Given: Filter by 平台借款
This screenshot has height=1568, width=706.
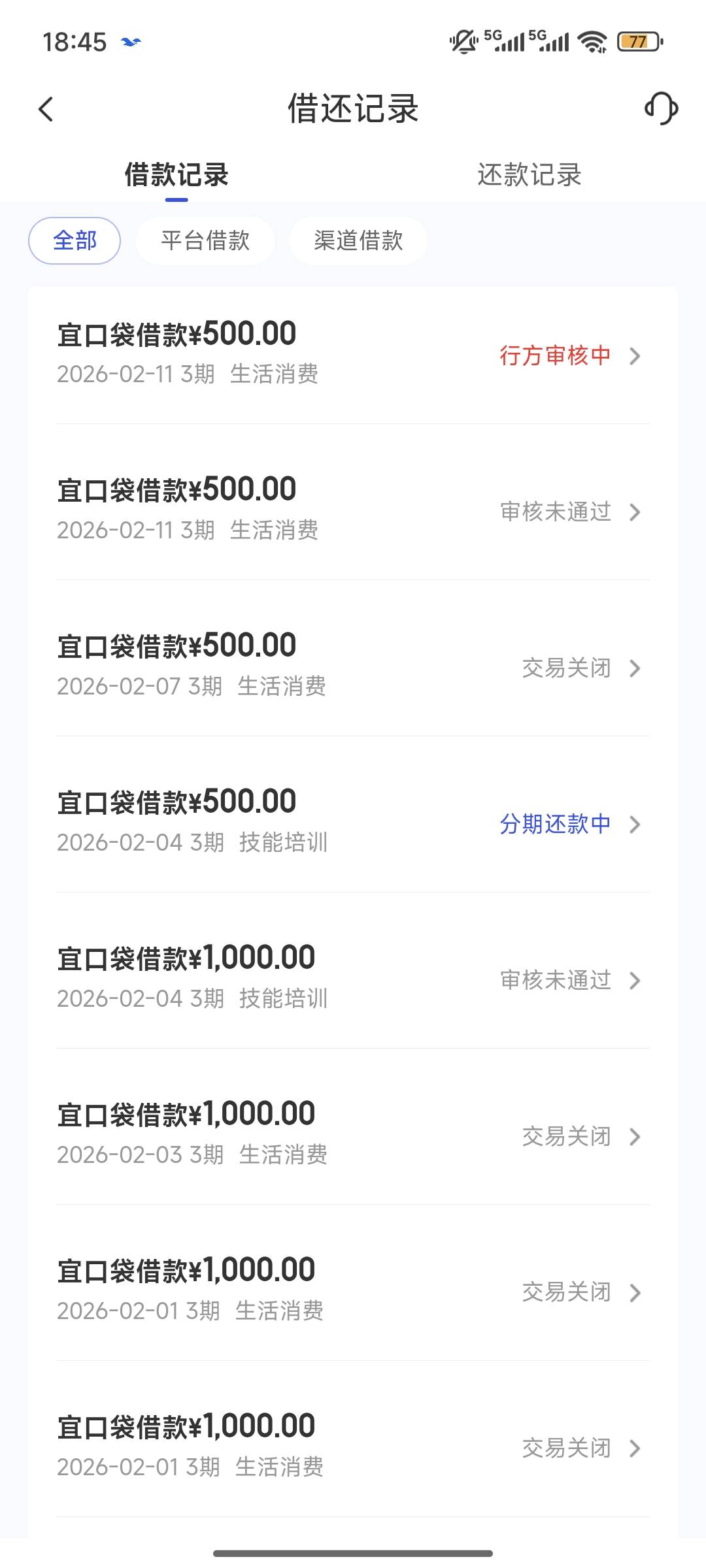Looking at the screenshot, I should 205,240.
